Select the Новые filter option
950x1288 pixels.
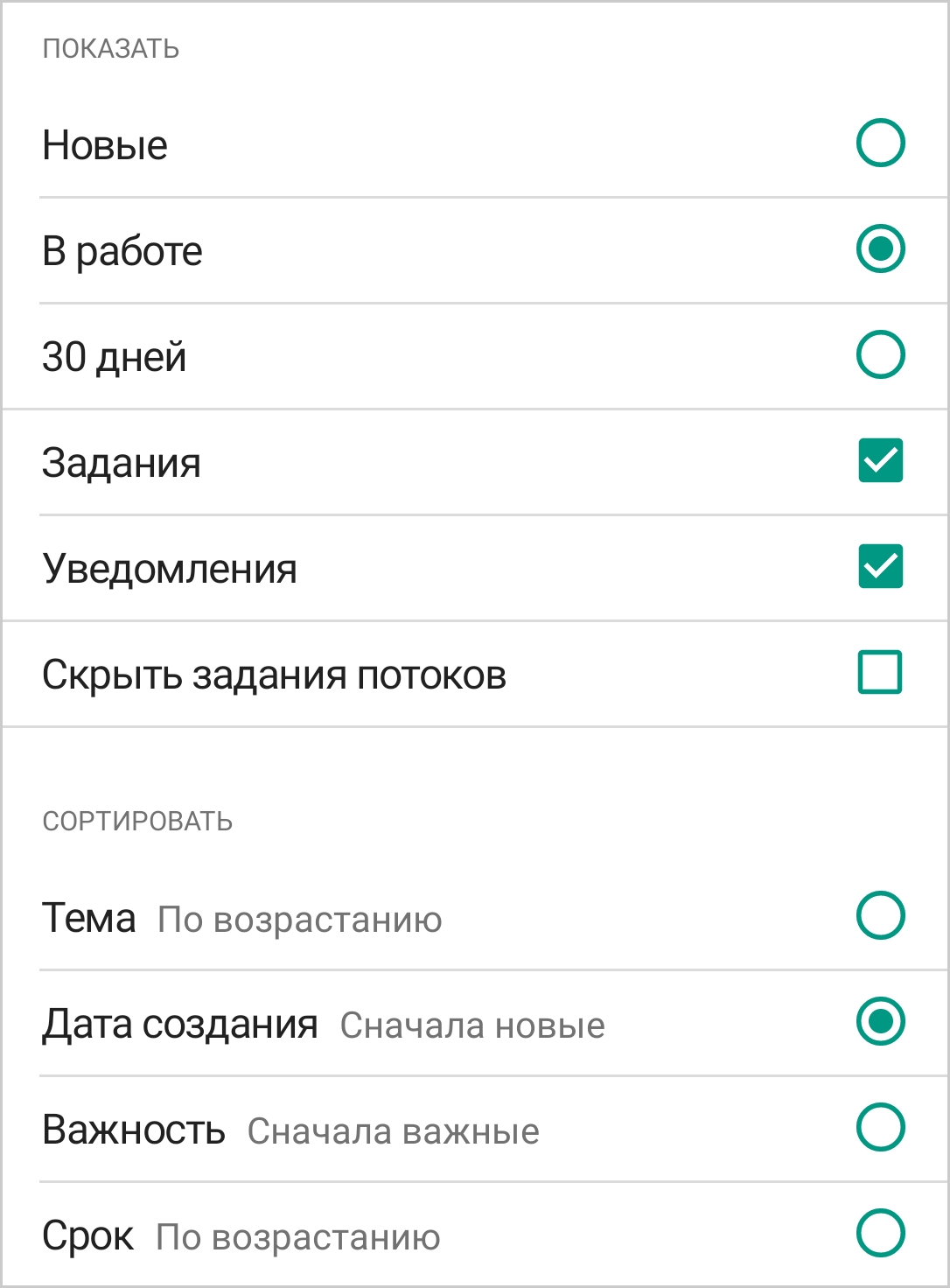coord(880,143)
